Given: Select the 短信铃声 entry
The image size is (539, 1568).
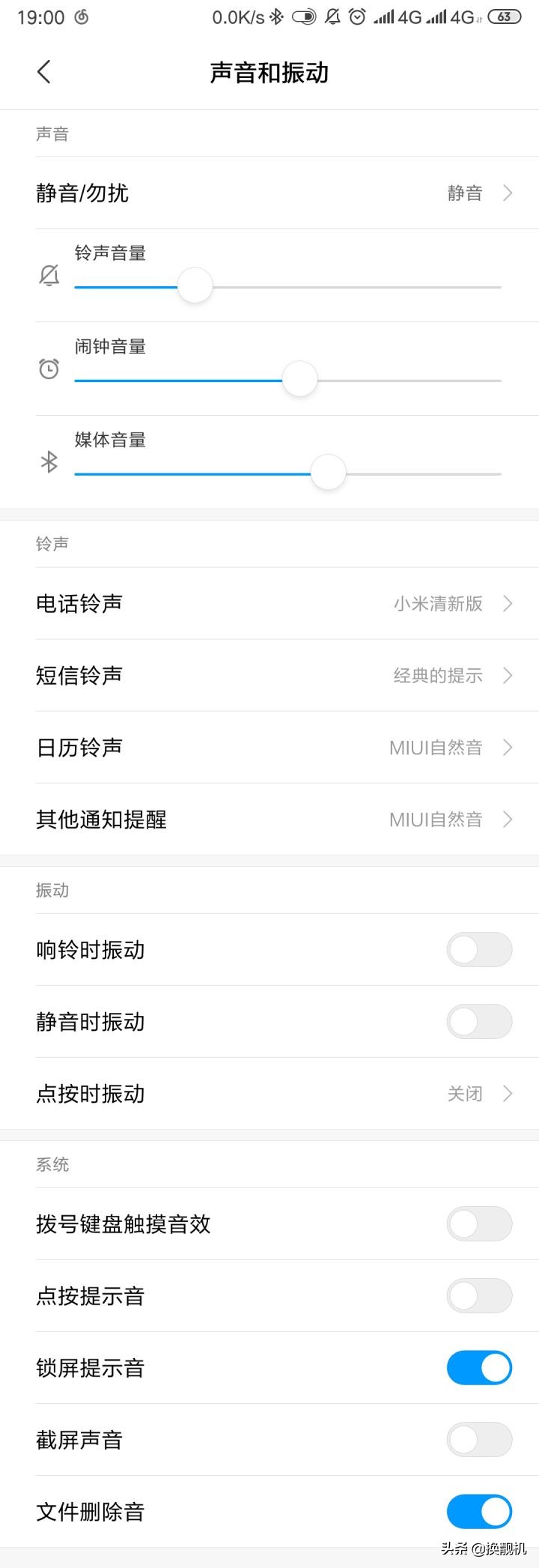Looking at the screenshot, I should [80, 675].
